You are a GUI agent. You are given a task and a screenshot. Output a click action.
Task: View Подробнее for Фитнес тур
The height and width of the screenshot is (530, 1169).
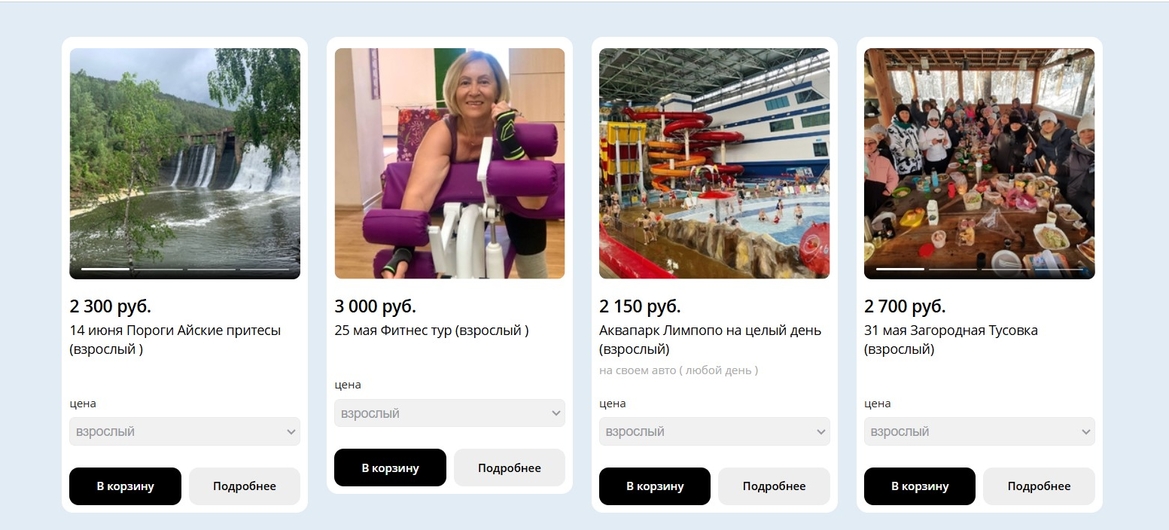pos(509,467)
